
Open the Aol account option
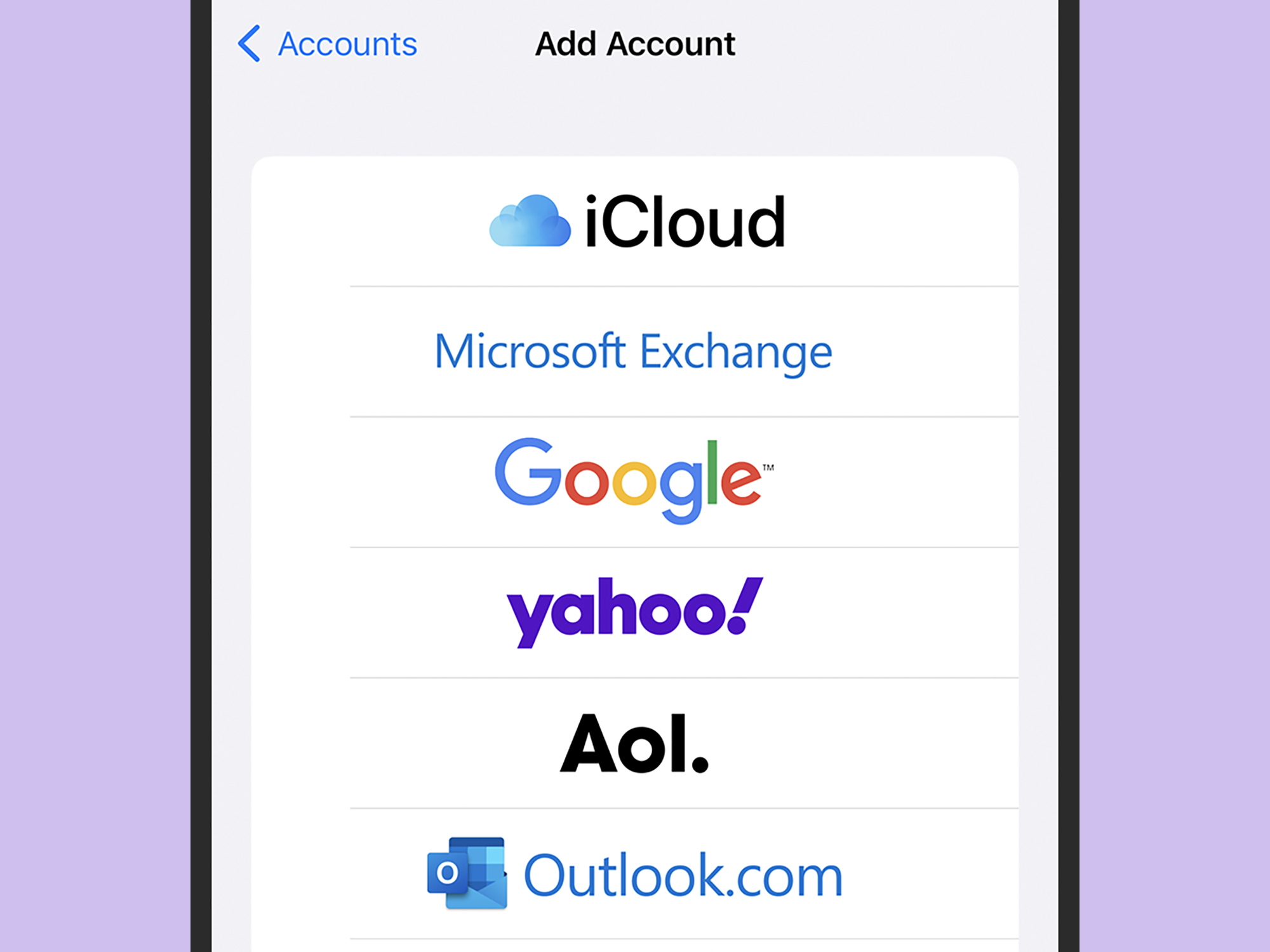pos(634,743)
